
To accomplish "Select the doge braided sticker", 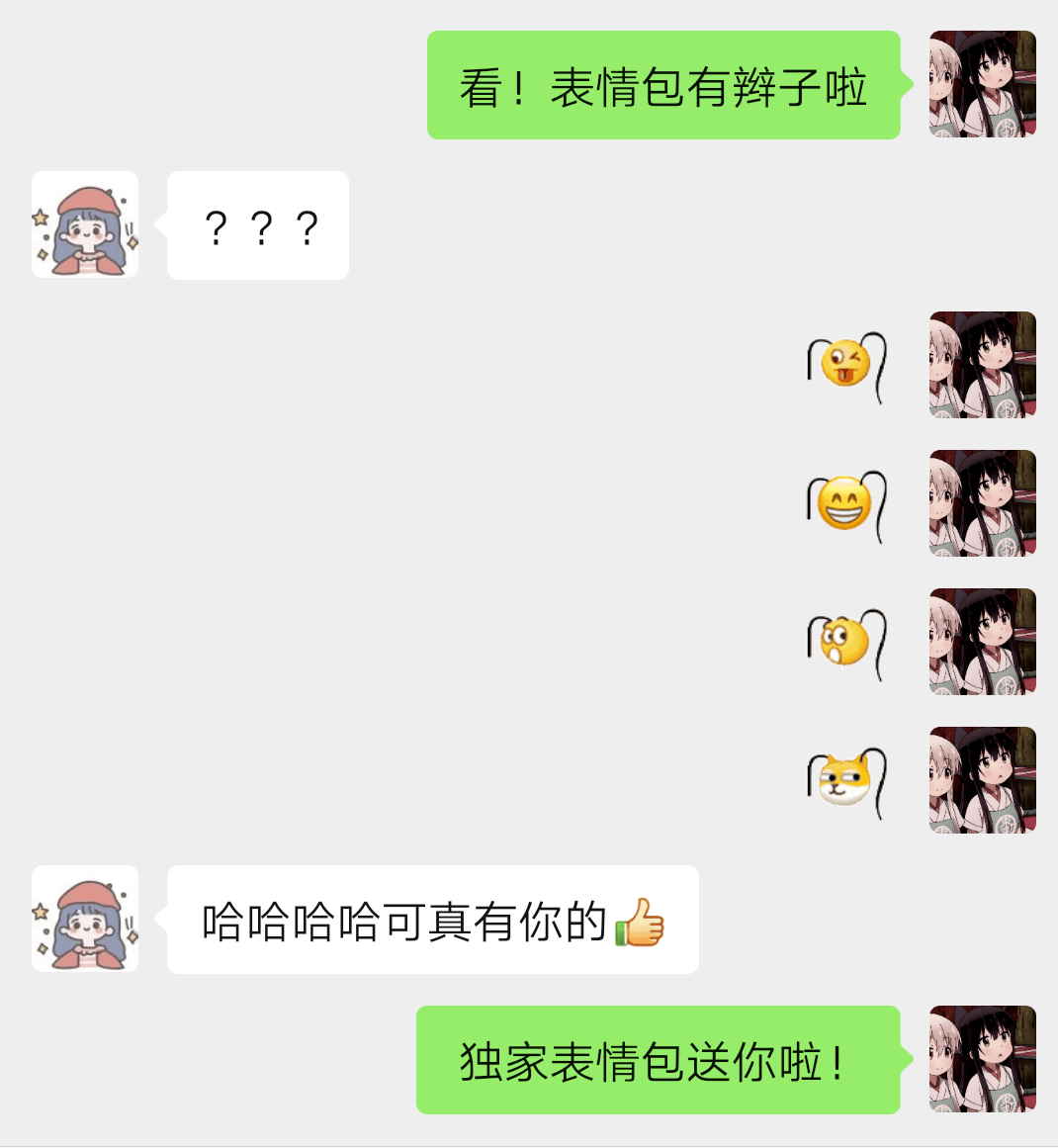I will point(846,781).
